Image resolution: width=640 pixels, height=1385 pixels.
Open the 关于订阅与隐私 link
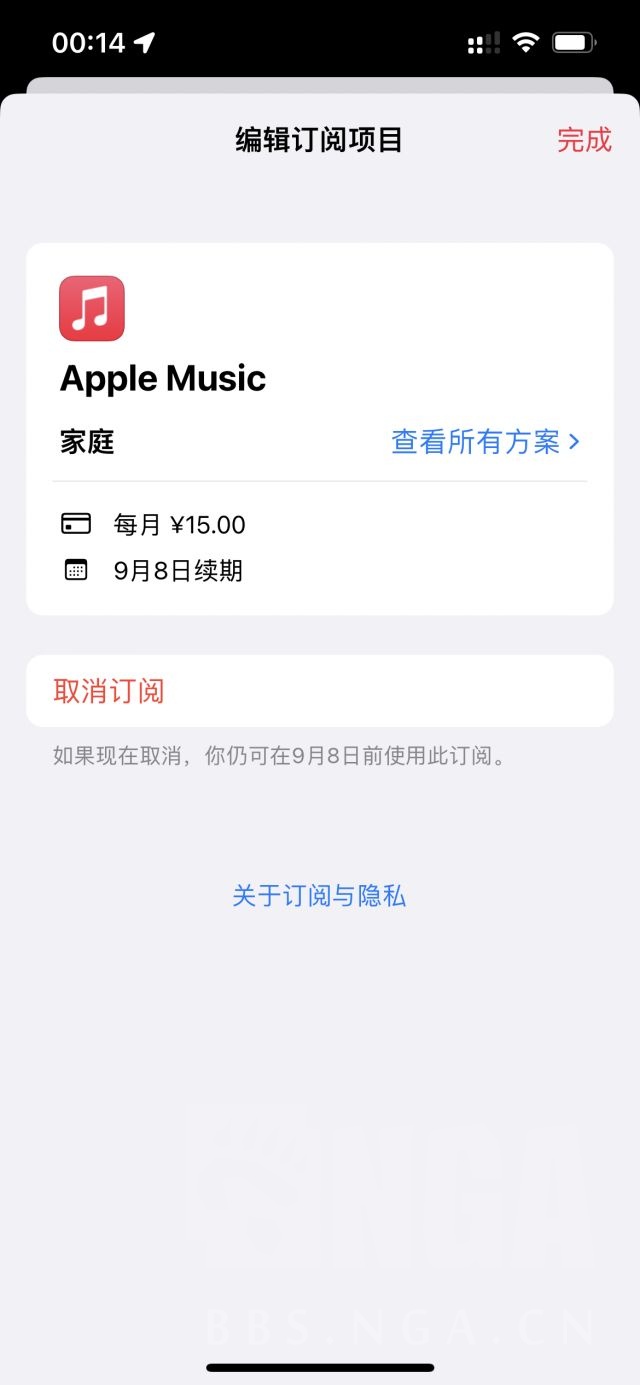[x=319, y=895]
